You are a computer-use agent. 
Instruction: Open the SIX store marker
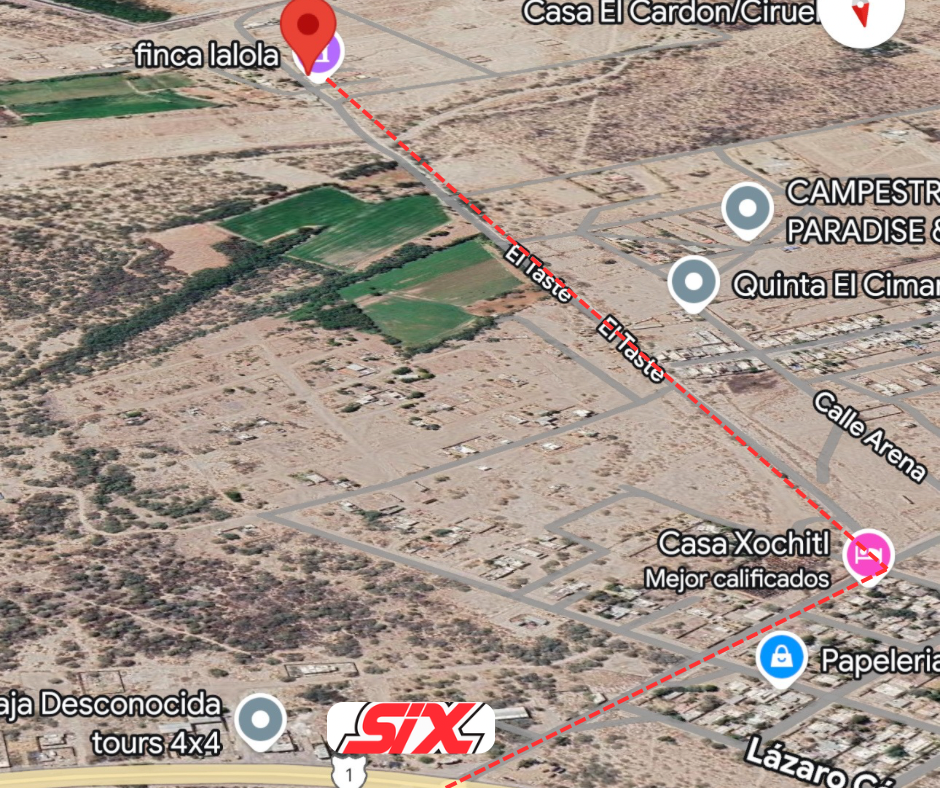pos(411,728)
